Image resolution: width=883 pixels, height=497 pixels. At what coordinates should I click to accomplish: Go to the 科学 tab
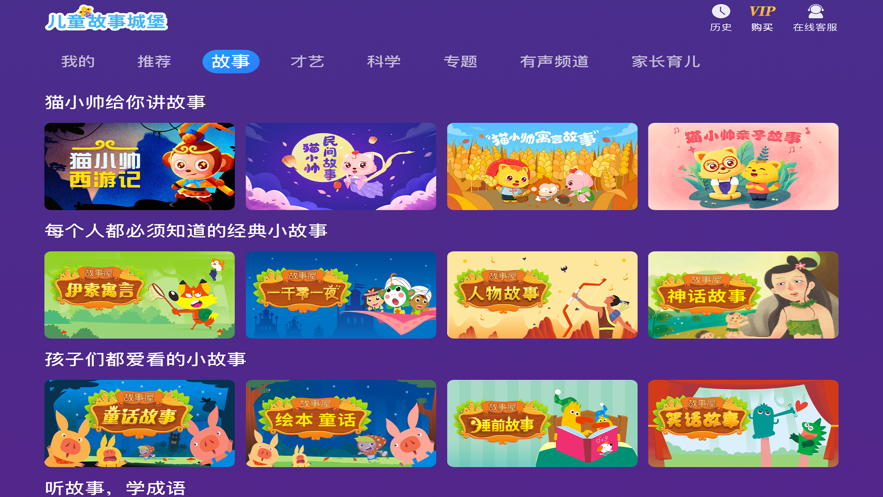point(384,61)
